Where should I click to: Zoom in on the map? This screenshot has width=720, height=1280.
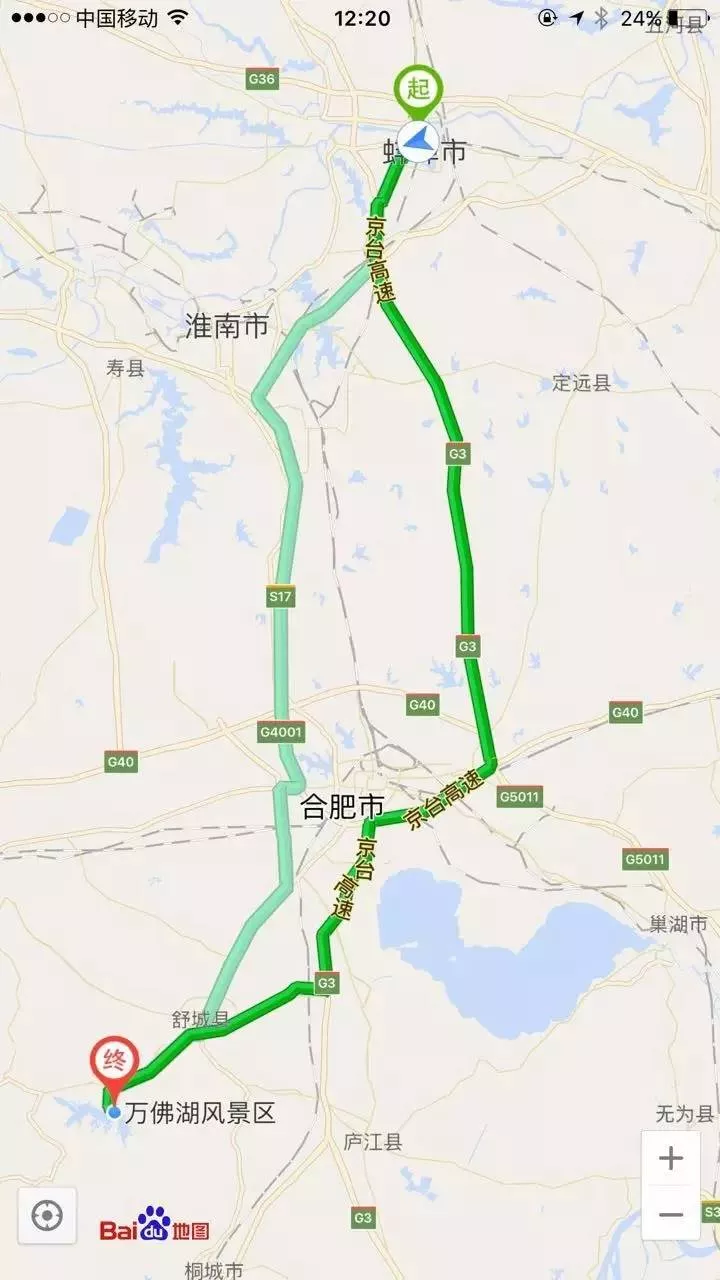click(670, 1159)
